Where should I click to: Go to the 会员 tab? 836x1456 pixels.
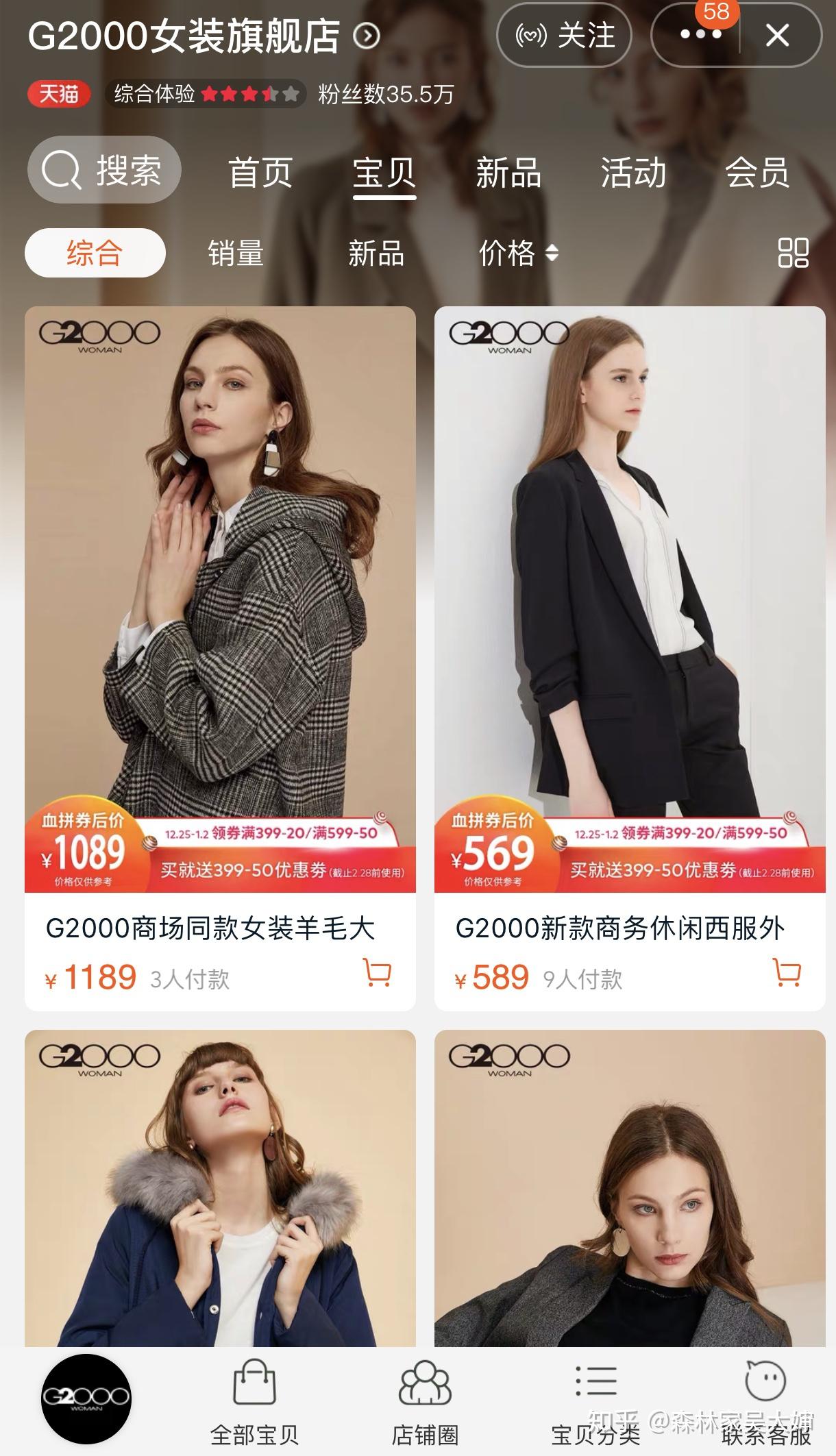(x=757, y=173)
